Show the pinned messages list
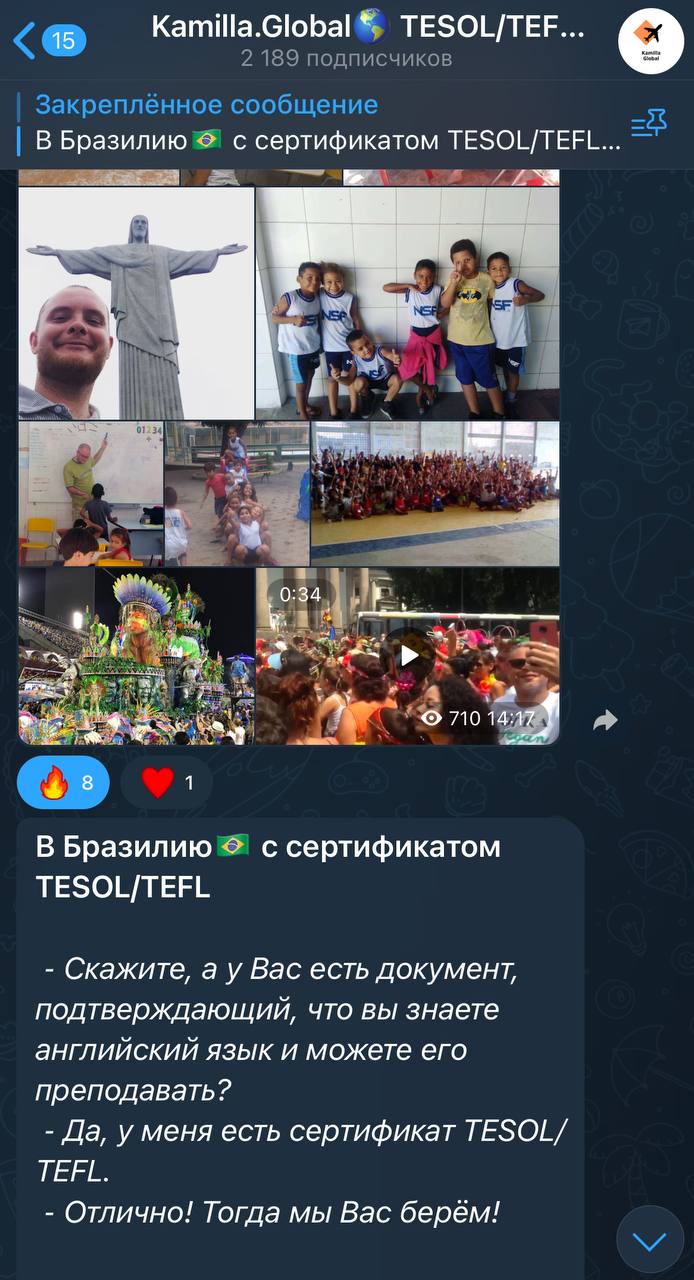This screenshot has width=694, height=1280. coord(648,124)
